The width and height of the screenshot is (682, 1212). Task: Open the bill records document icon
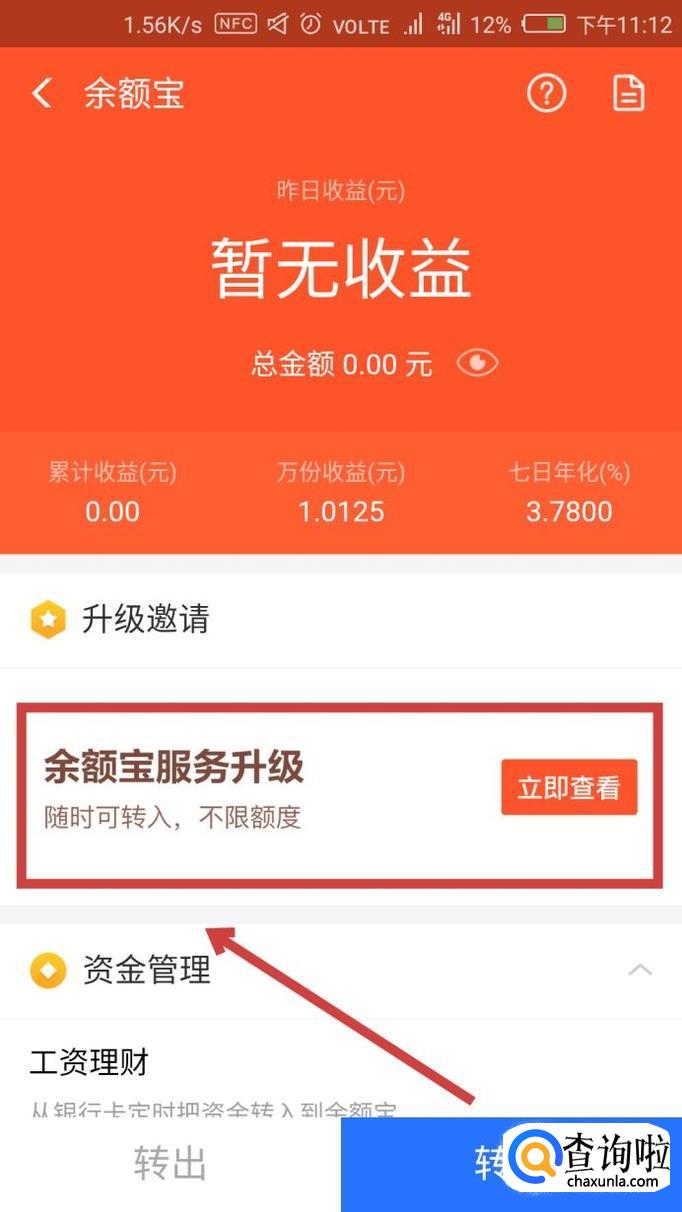pos(628,94)
